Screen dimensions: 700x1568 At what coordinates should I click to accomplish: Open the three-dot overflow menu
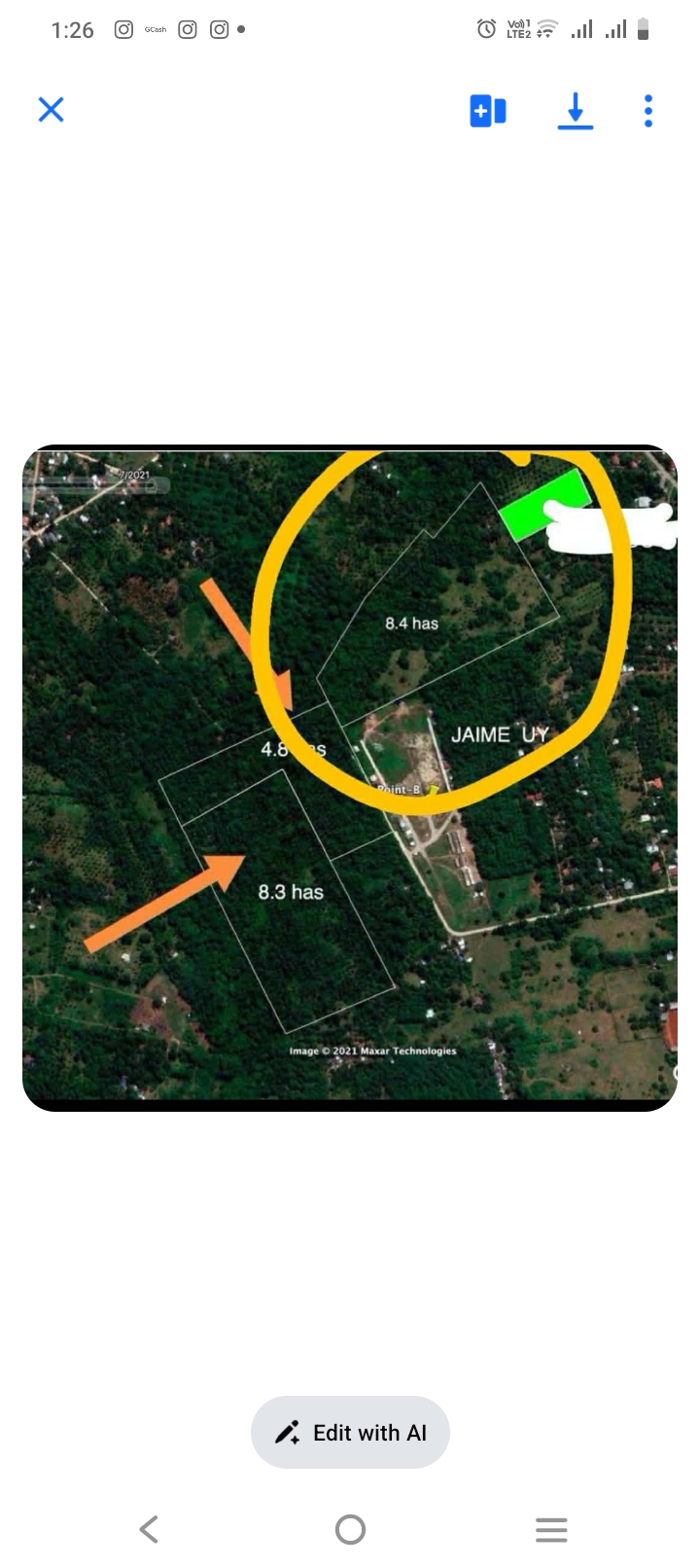648,111
